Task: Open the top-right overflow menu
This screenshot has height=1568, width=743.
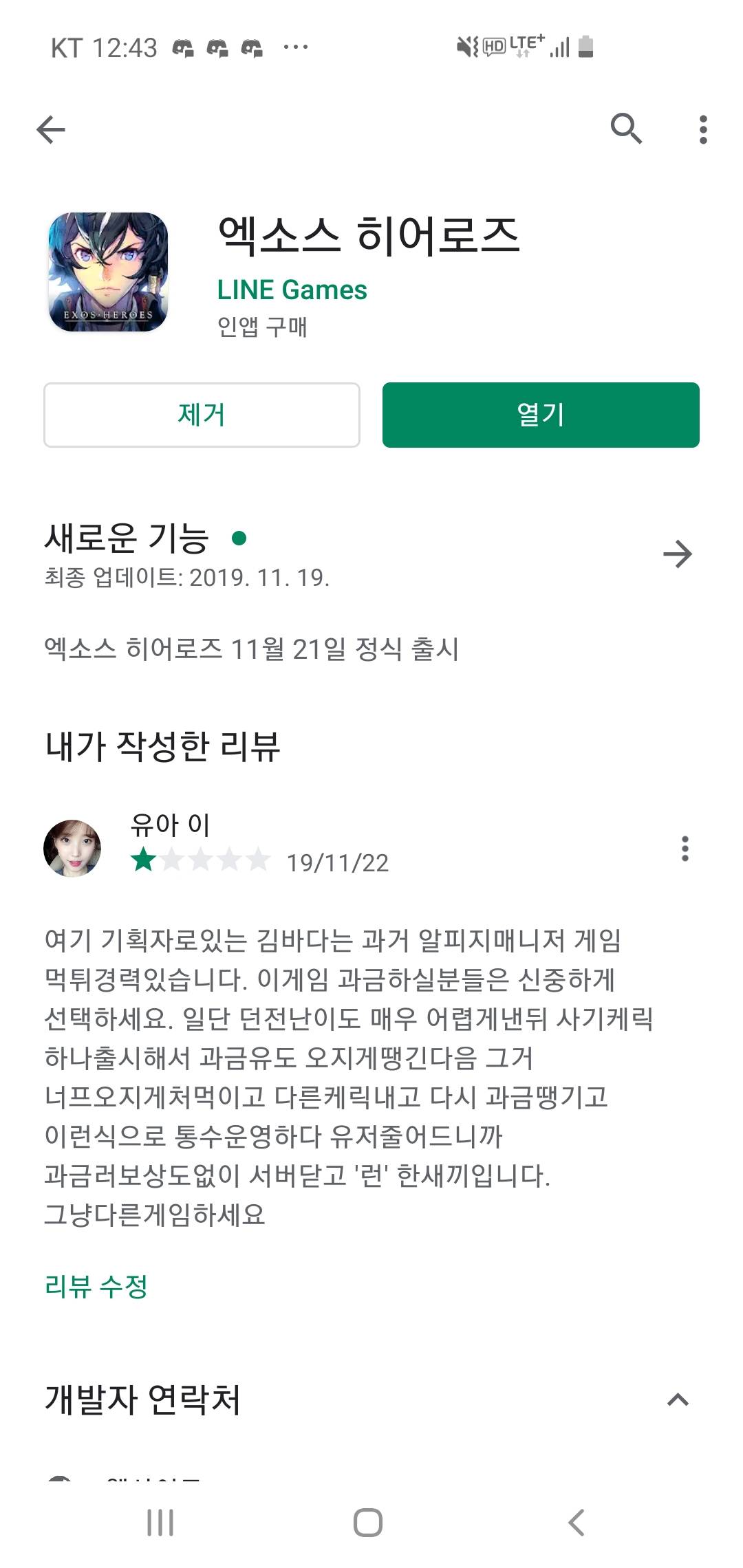Action: pyautogui.click(x=702, y=129)
